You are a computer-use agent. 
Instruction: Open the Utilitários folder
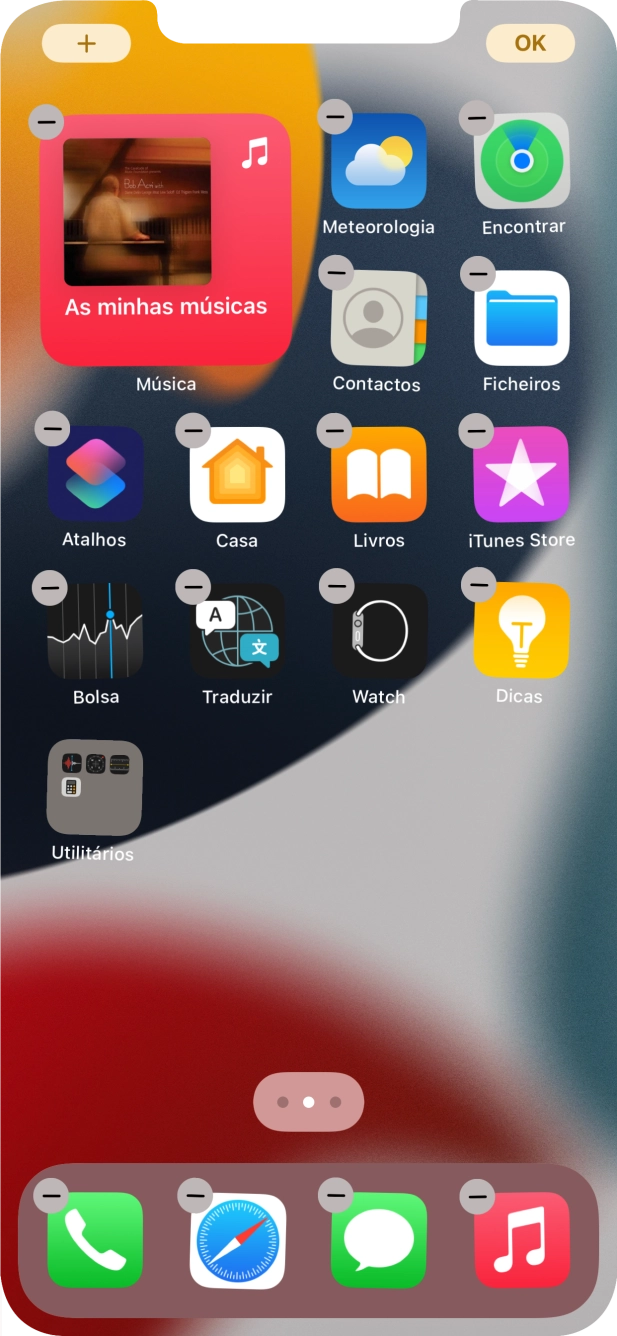click(x=95, y=788)
